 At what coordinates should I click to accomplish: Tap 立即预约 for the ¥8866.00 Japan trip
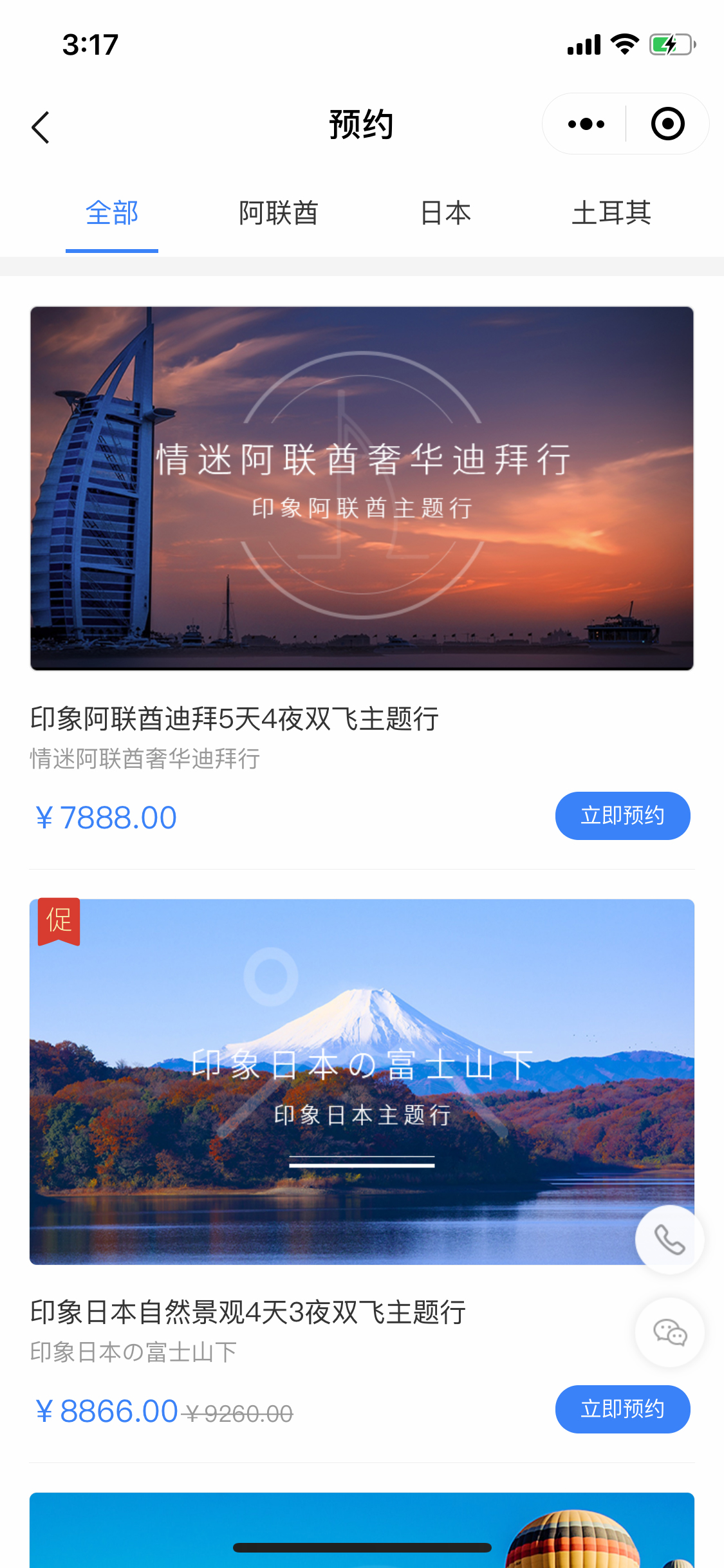pyautogui.click(x=622, y=1409)
